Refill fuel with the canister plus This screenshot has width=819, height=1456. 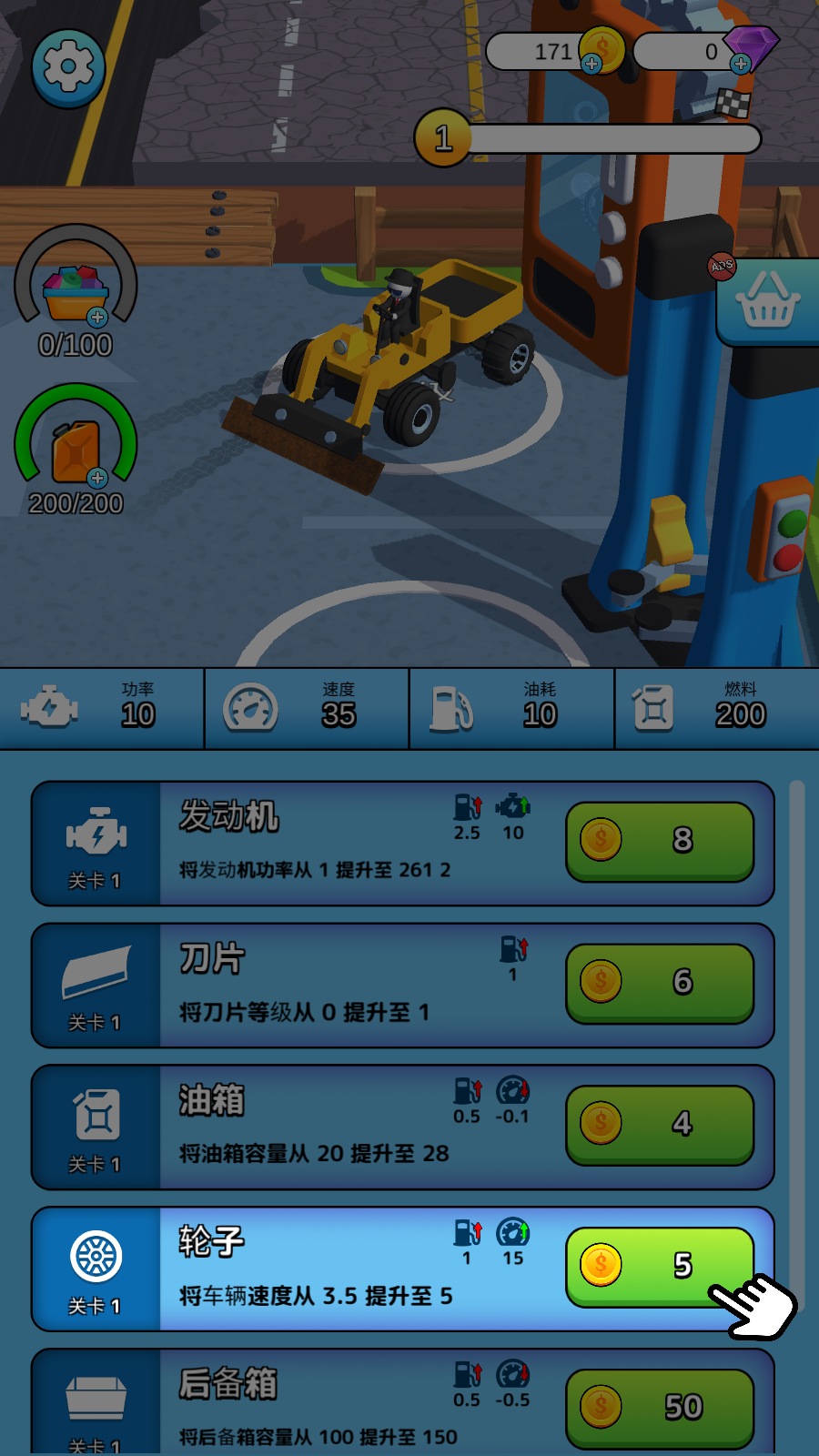(x=97, y=478)
